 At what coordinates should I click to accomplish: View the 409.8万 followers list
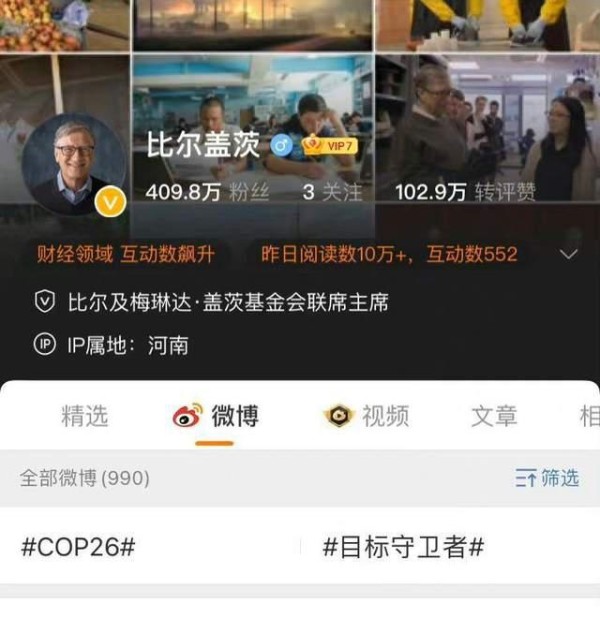(207, 192)
